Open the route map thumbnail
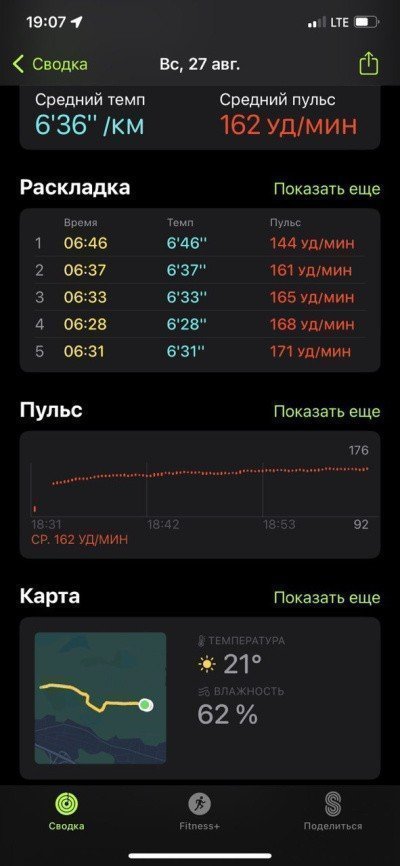Viewport: 400px width, 866px height. 100,698
